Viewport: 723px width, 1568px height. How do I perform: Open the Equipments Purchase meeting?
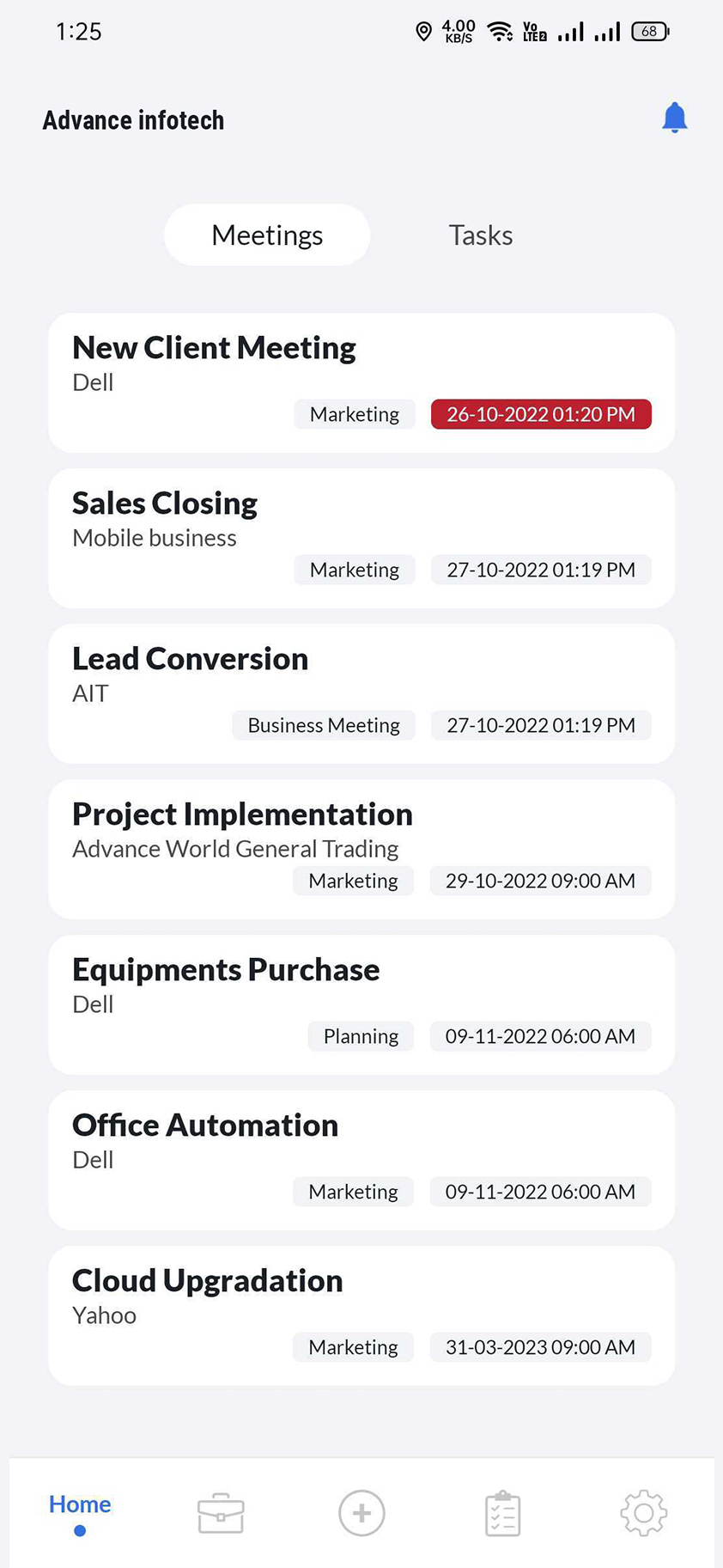[361, 1004]
